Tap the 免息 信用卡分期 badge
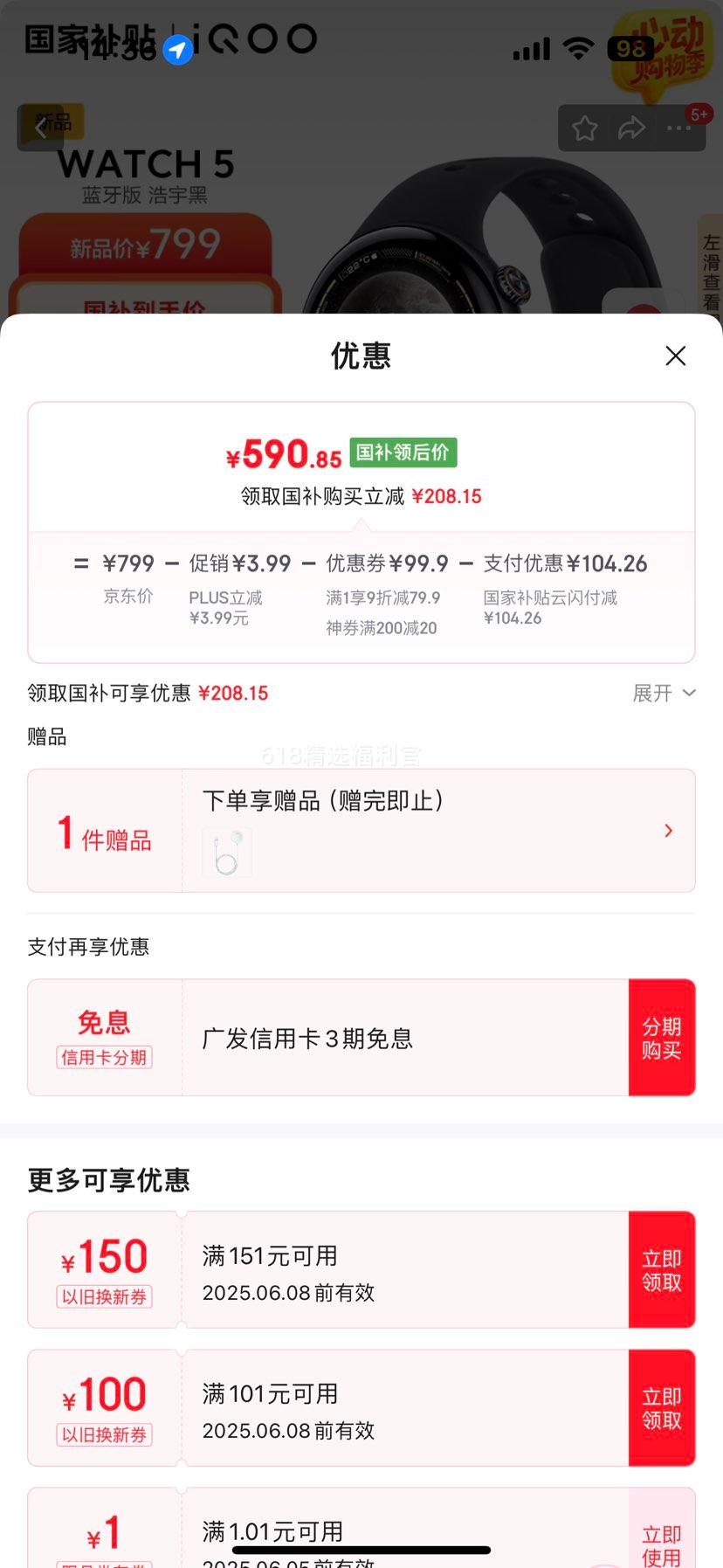723x1568 pixels. [103, 1035]
